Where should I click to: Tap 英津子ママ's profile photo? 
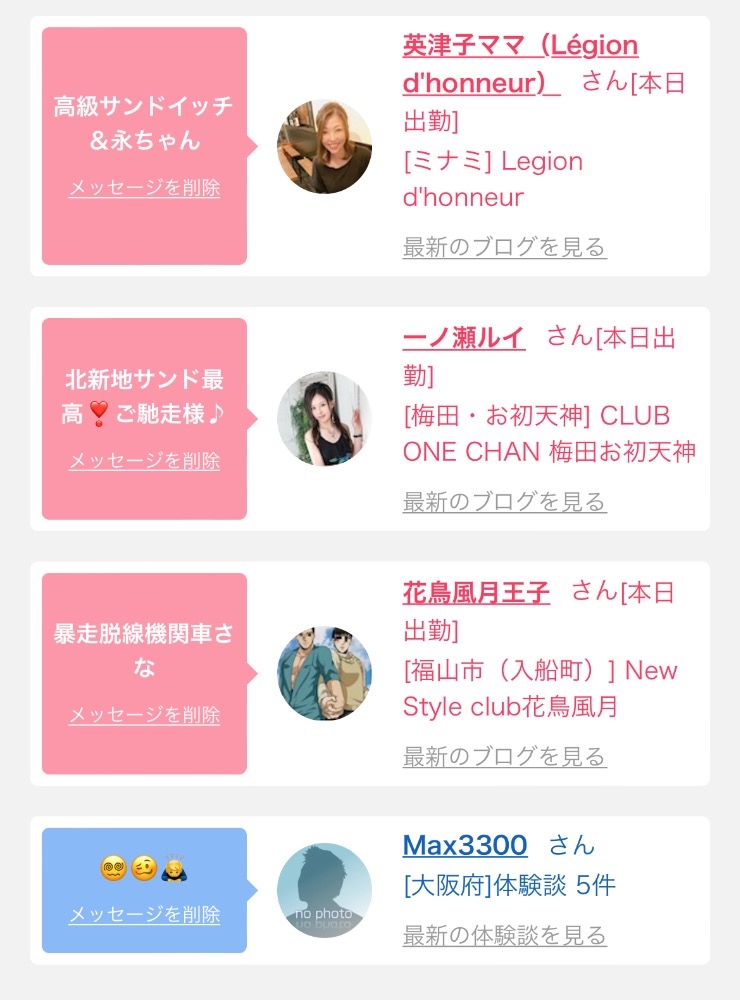(x=325, y=146)
